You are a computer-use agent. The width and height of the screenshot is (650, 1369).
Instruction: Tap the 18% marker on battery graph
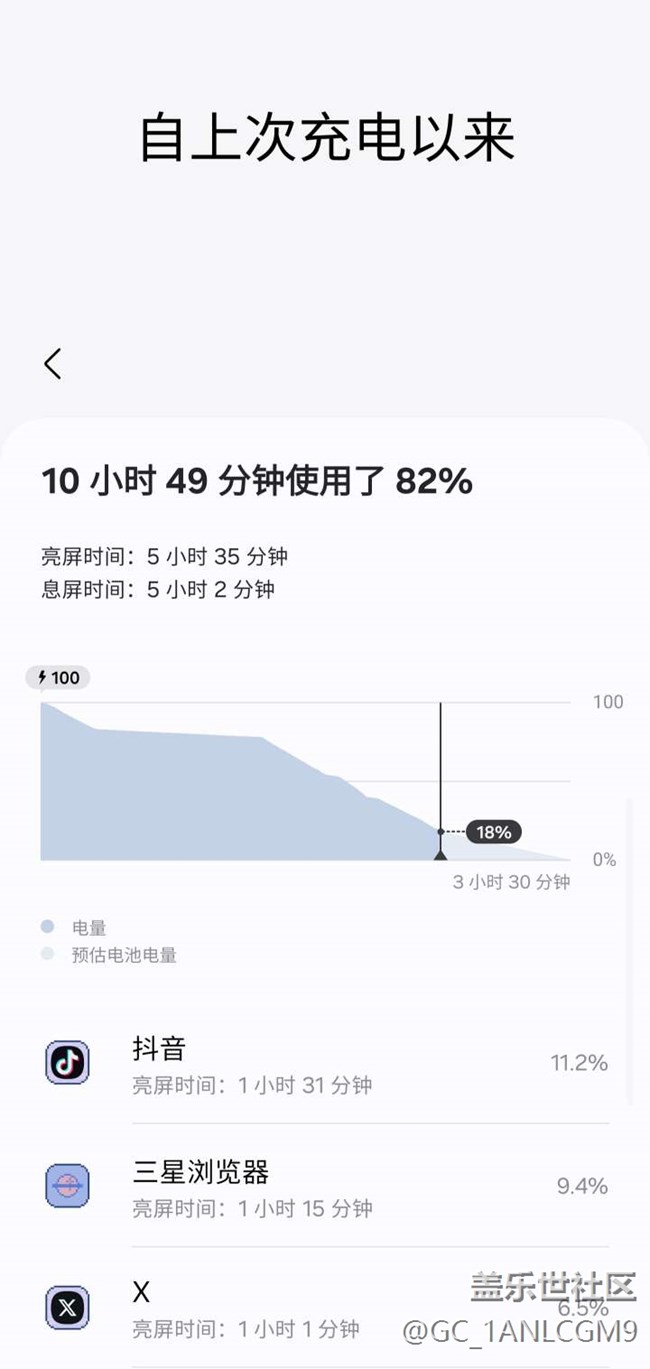[493, 832]
